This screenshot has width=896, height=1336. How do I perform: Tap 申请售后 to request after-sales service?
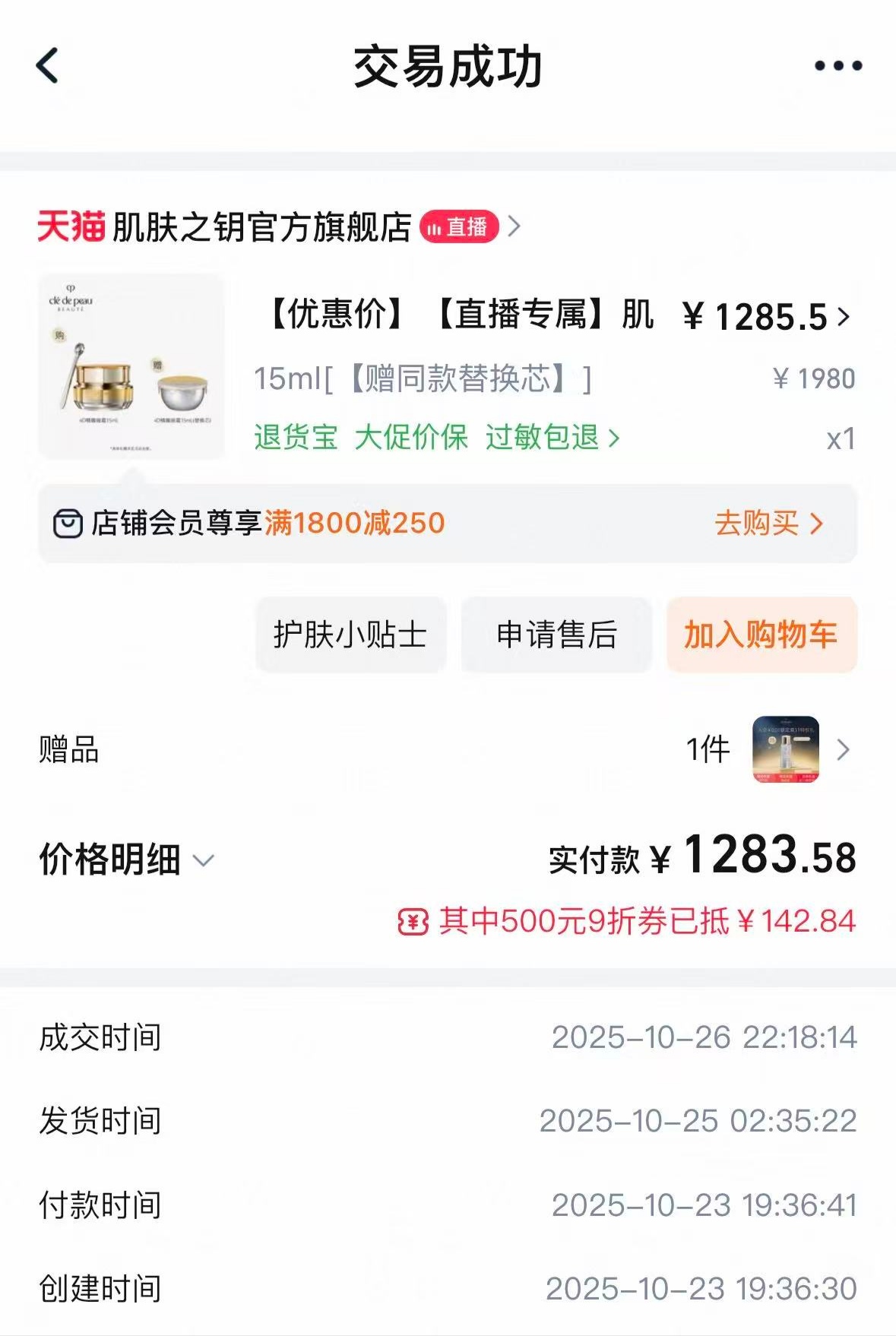coord(556,635)
